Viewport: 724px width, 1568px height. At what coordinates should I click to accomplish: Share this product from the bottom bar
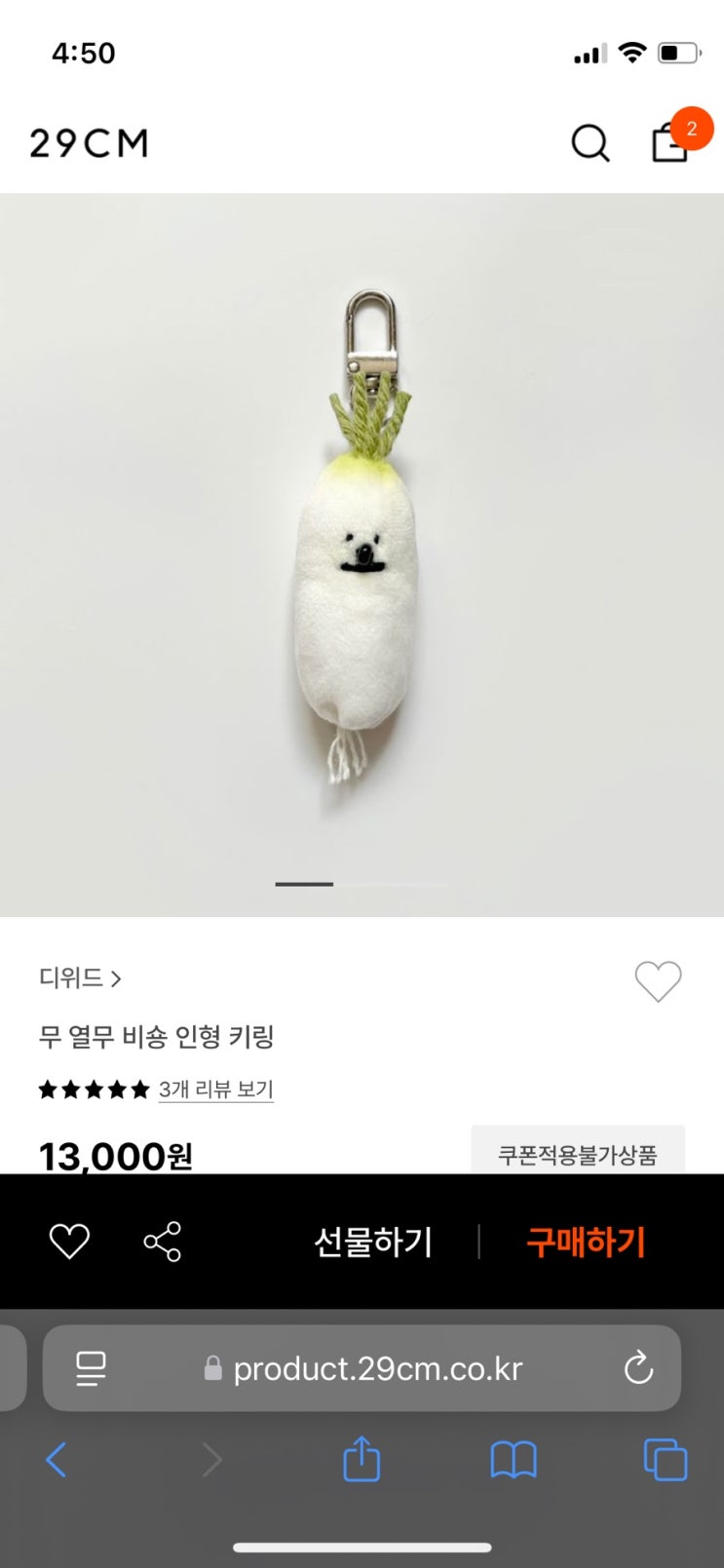pyautogui.click(x=163, y=1242)
